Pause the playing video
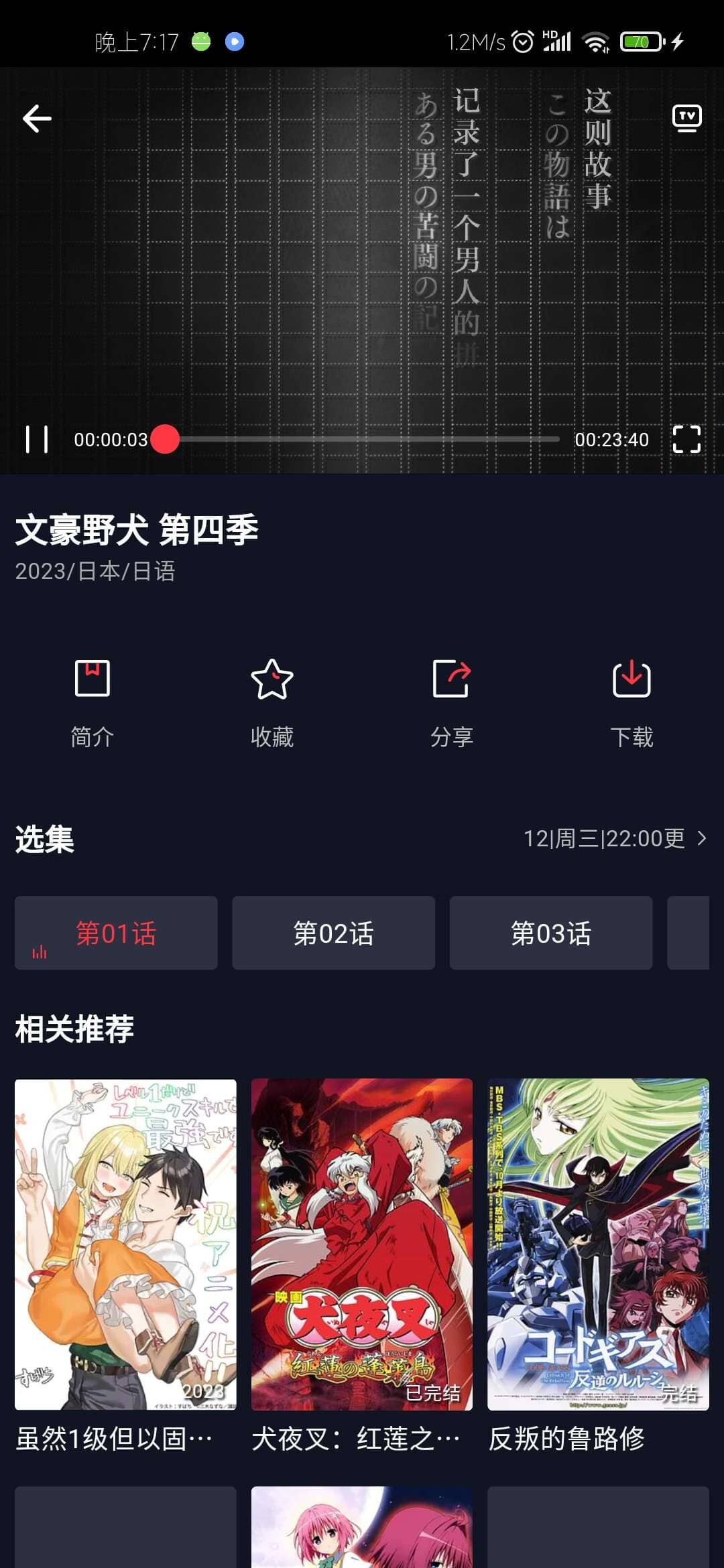 pos(37,440)
